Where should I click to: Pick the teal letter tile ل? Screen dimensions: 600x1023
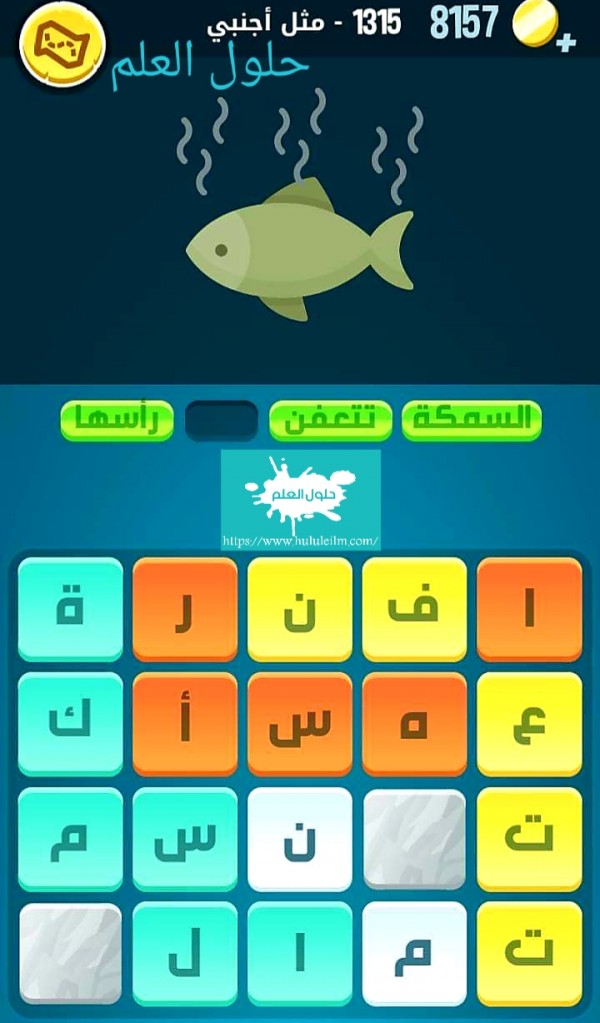185,954
